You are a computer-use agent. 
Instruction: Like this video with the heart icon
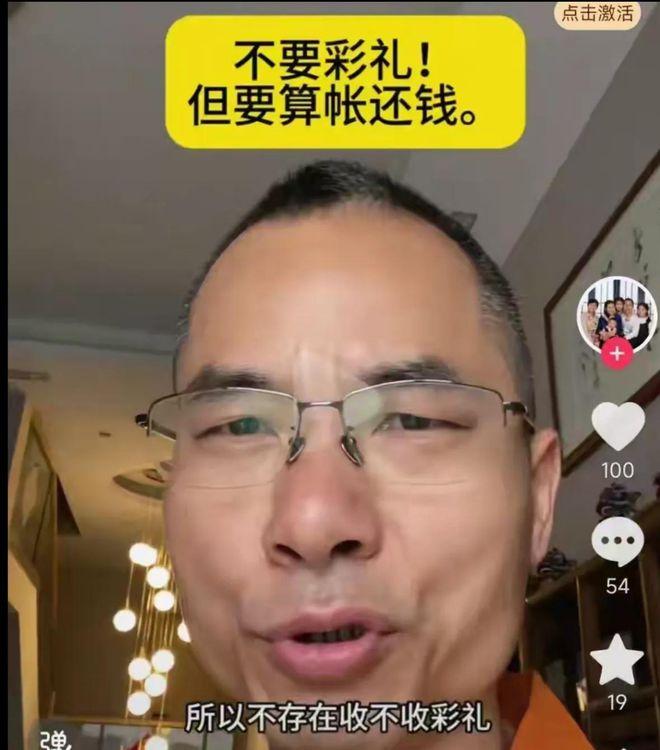pos(618,427)
